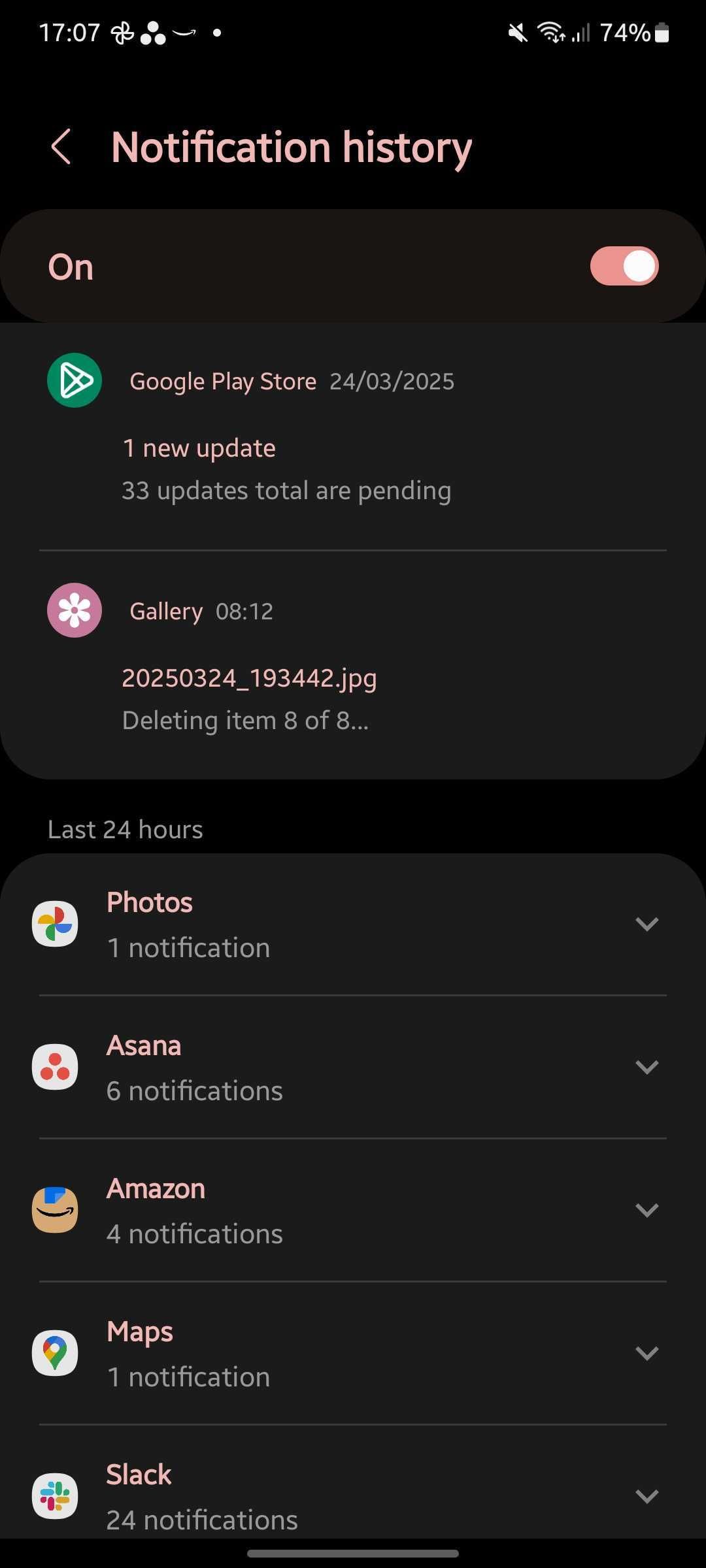Viewport: 706px width, 1568px height.
Task: Select the Photos app icon
Action: tap(54, 923)
